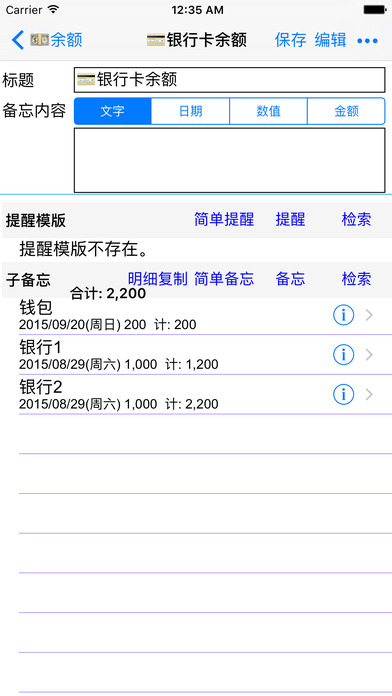
Task: Show info for 银行1
Action: tap(343, 355)
